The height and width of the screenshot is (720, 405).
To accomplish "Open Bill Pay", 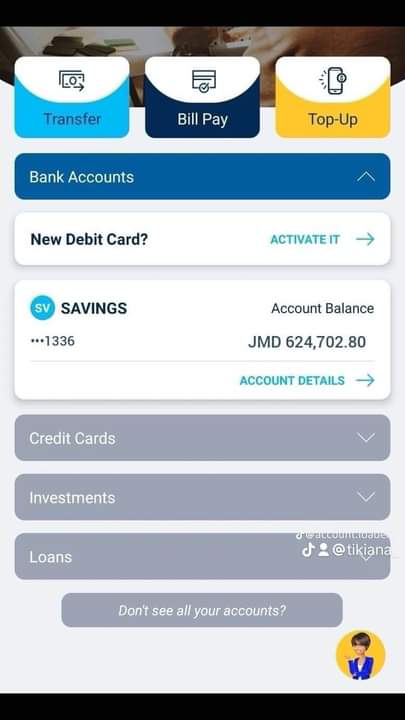I will point(202,97).
